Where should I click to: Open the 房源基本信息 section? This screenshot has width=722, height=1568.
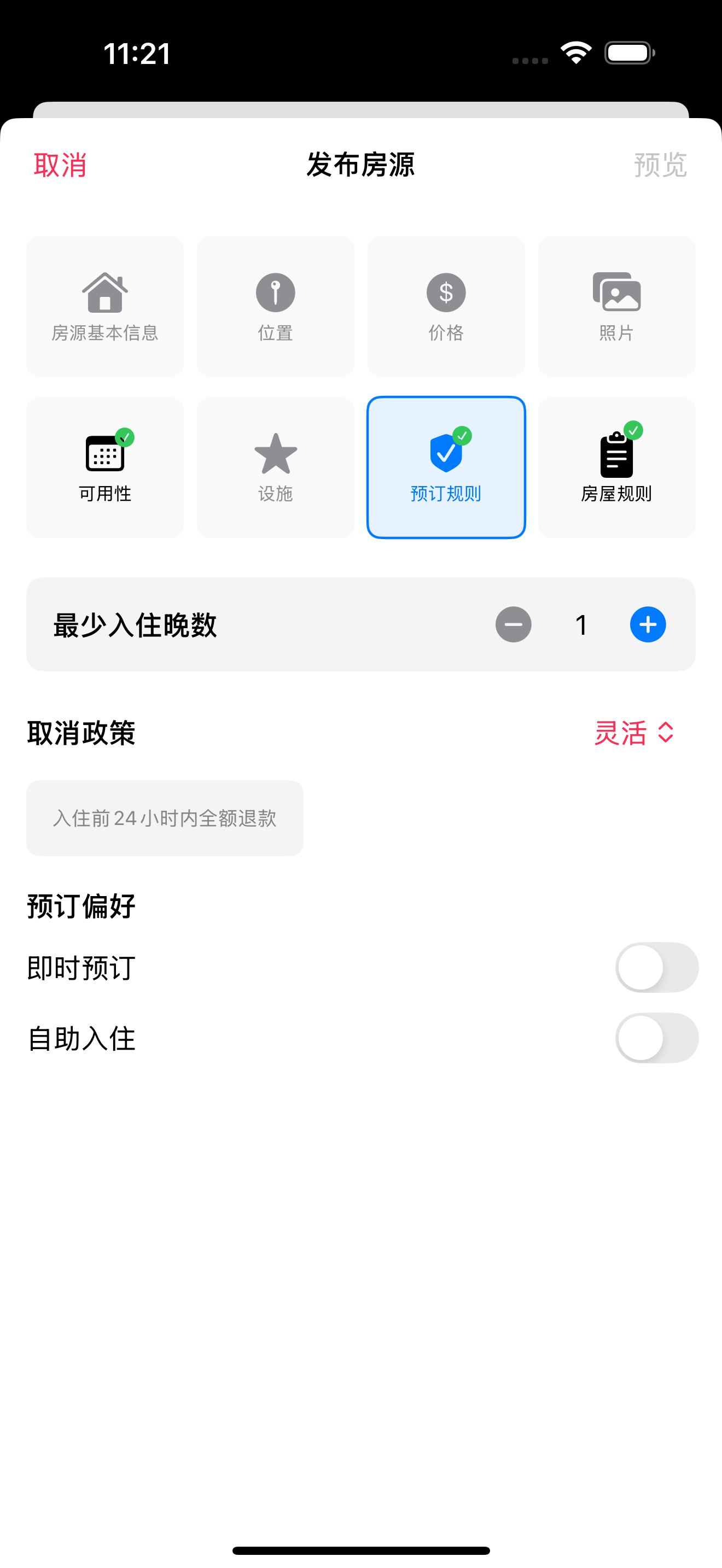(x=104, y=307)
